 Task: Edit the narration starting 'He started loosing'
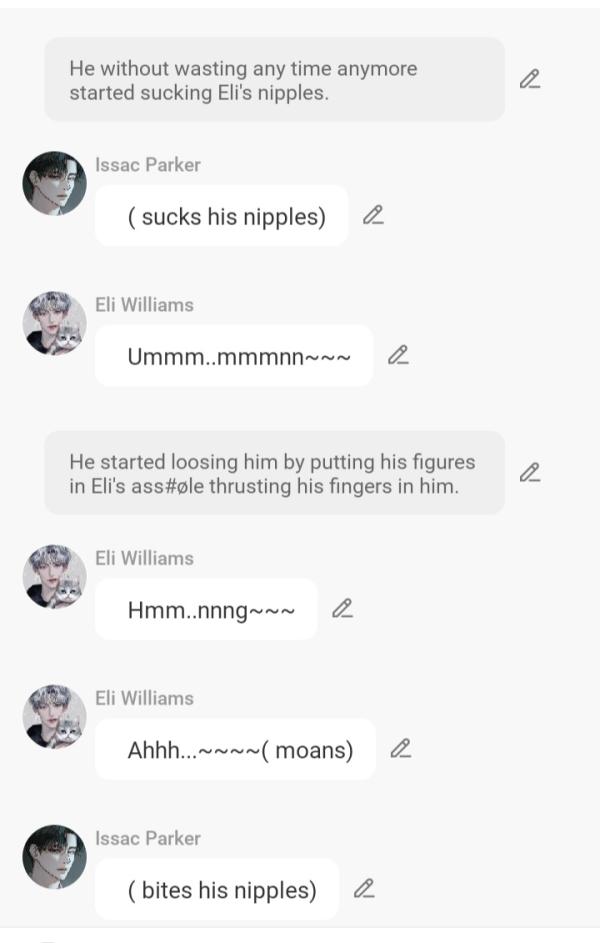coord(530,472)
